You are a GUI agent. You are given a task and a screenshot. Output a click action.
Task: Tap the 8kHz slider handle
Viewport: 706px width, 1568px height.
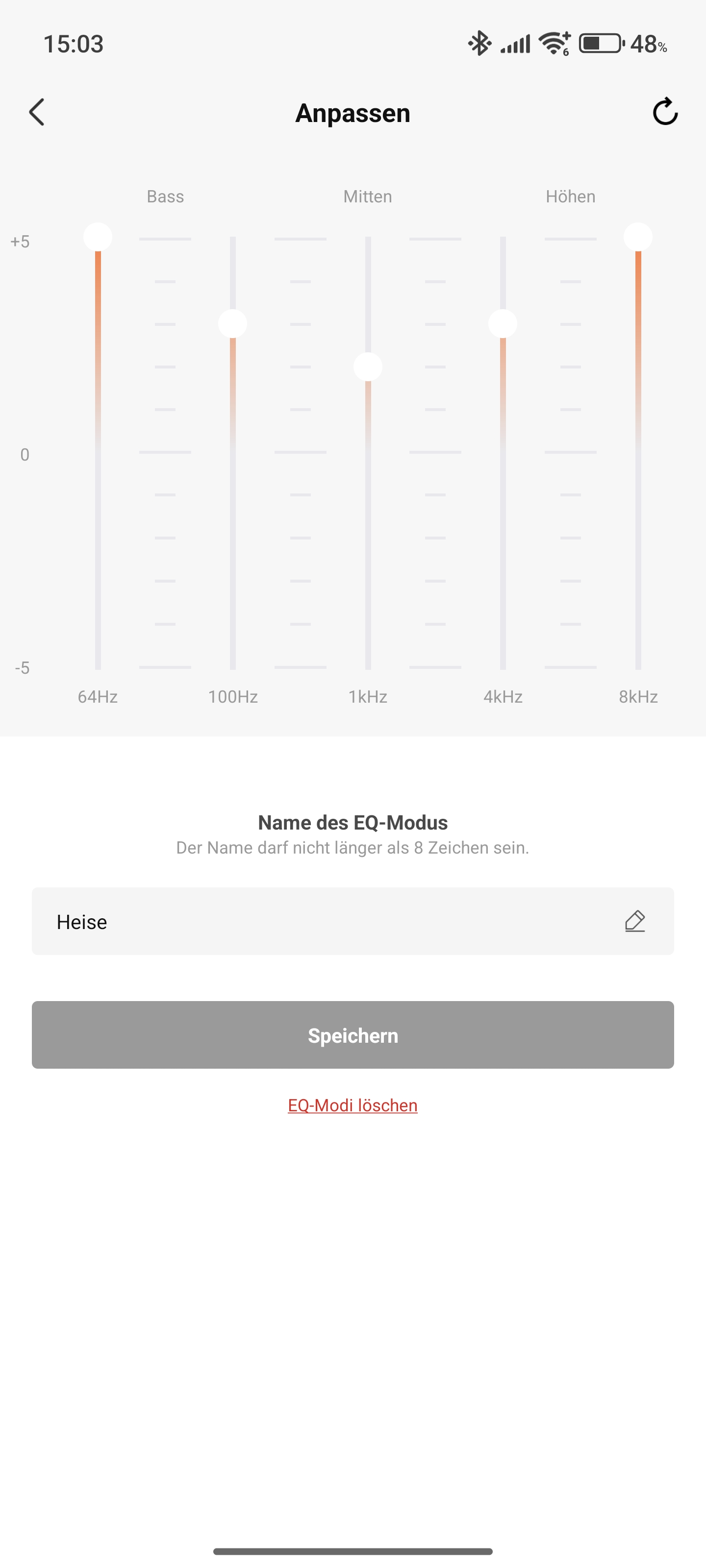638,237
